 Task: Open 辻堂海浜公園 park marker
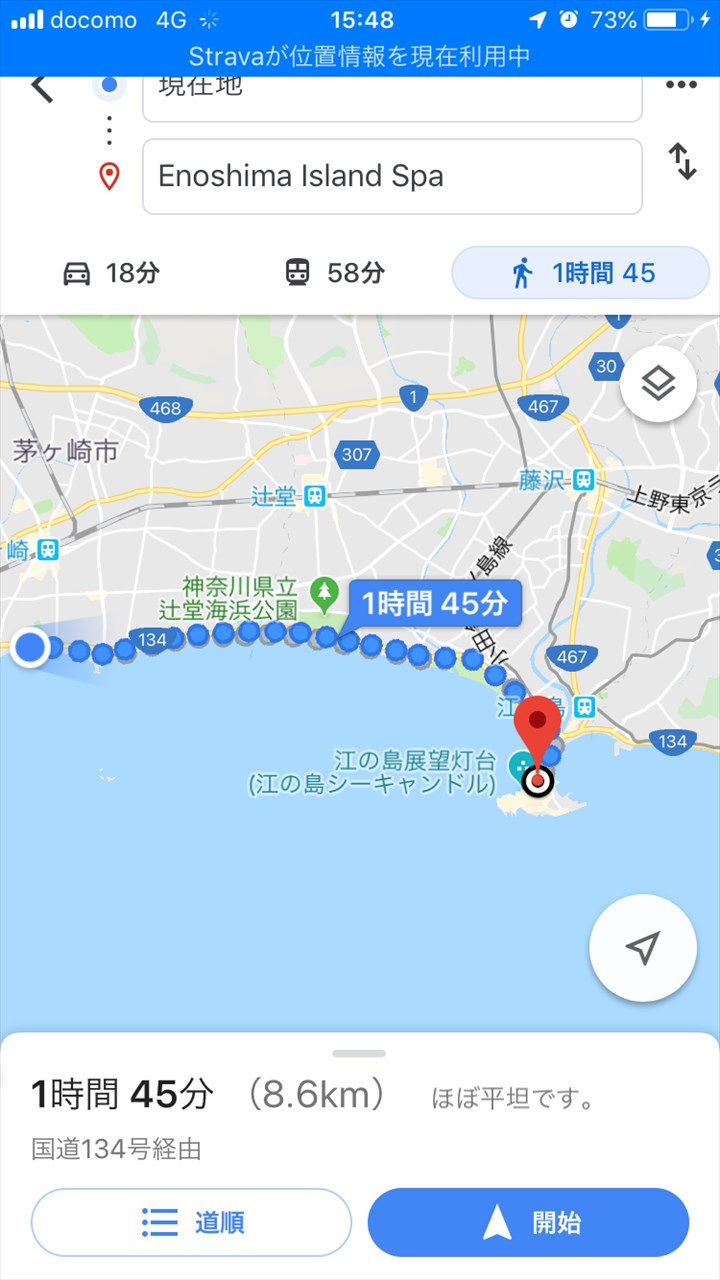pyautogui.click(x=324, y=592)
